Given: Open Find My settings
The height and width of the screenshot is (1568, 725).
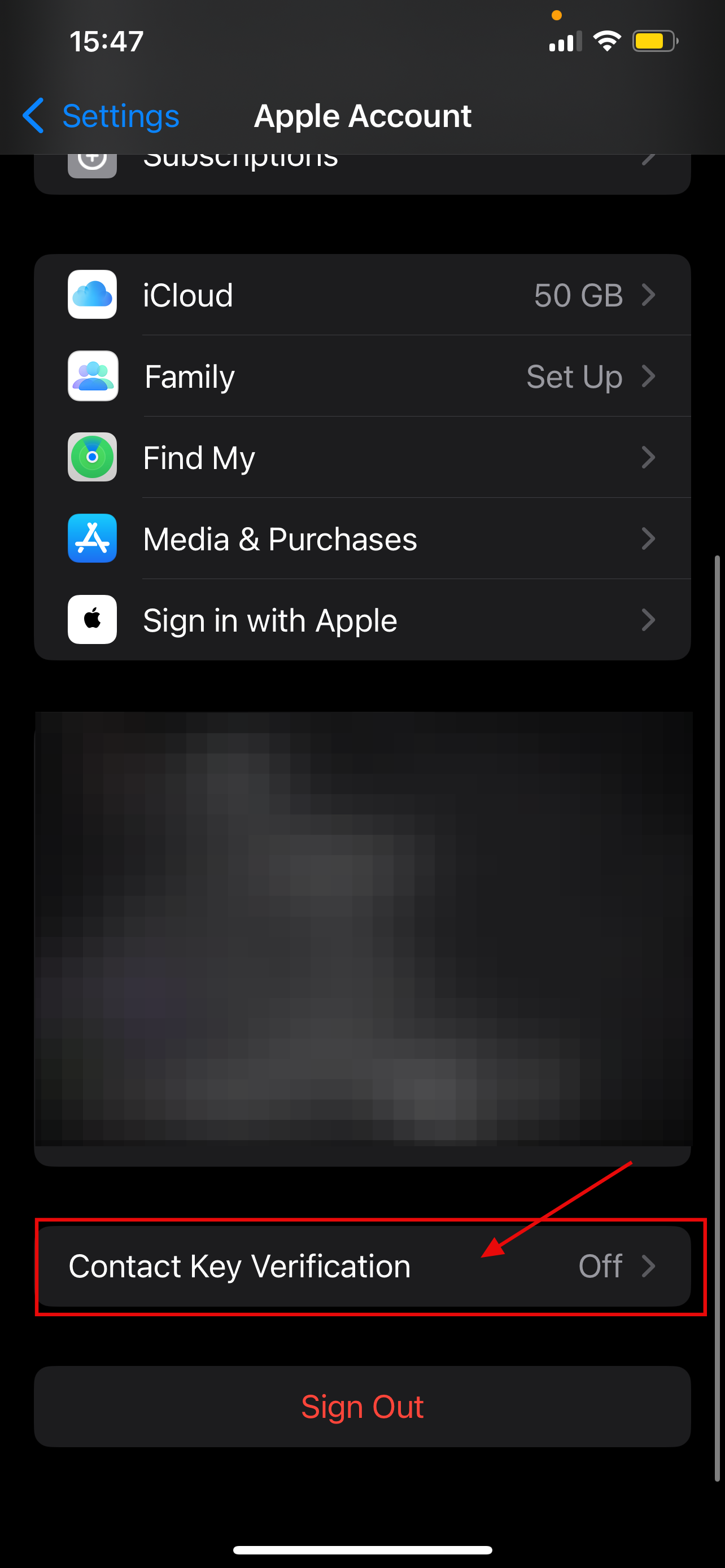Looking at the screenshot, I should pos(361,458).
